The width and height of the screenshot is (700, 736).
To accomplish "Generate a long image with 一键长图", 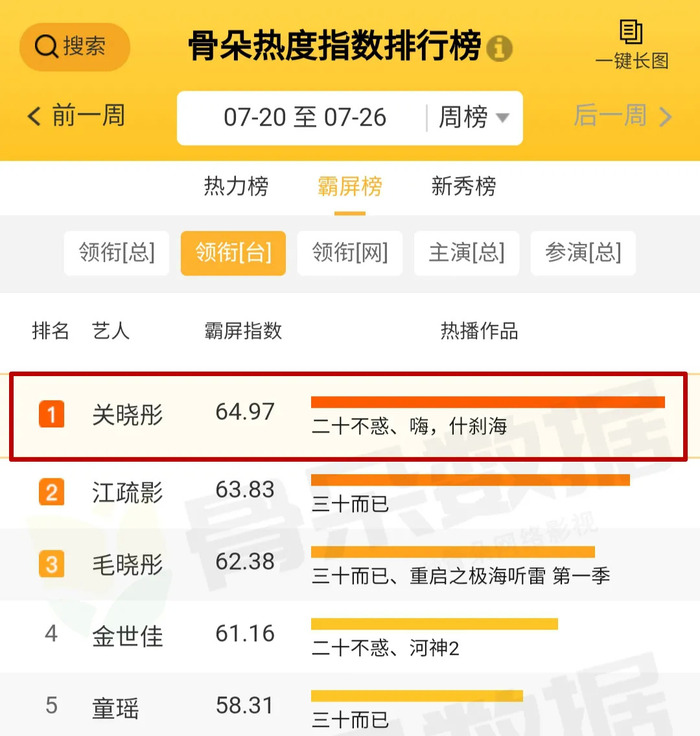I will click(632, 45).
